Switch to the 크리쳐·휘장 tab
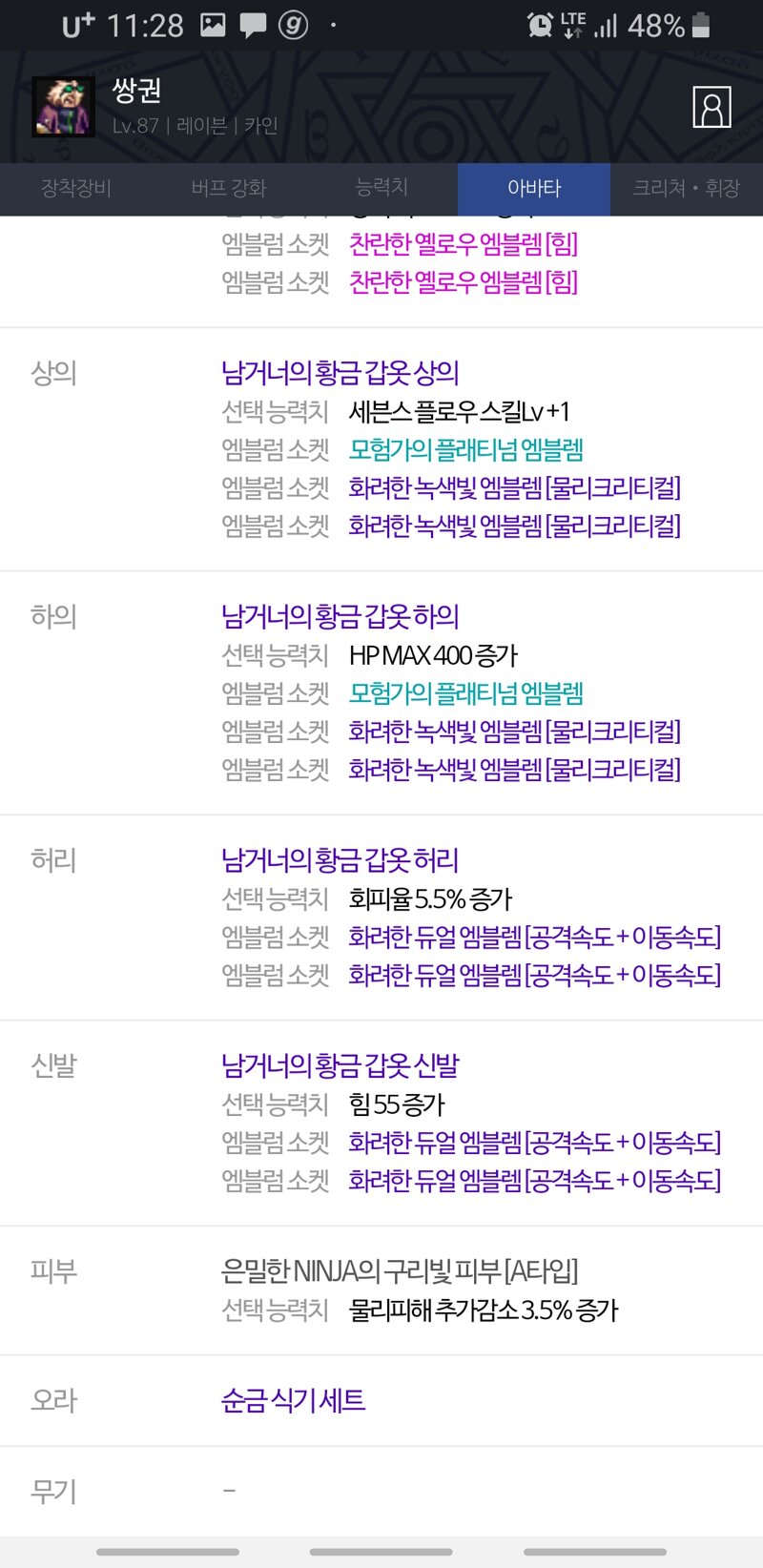763x1568 pixels. coord(687,188)
